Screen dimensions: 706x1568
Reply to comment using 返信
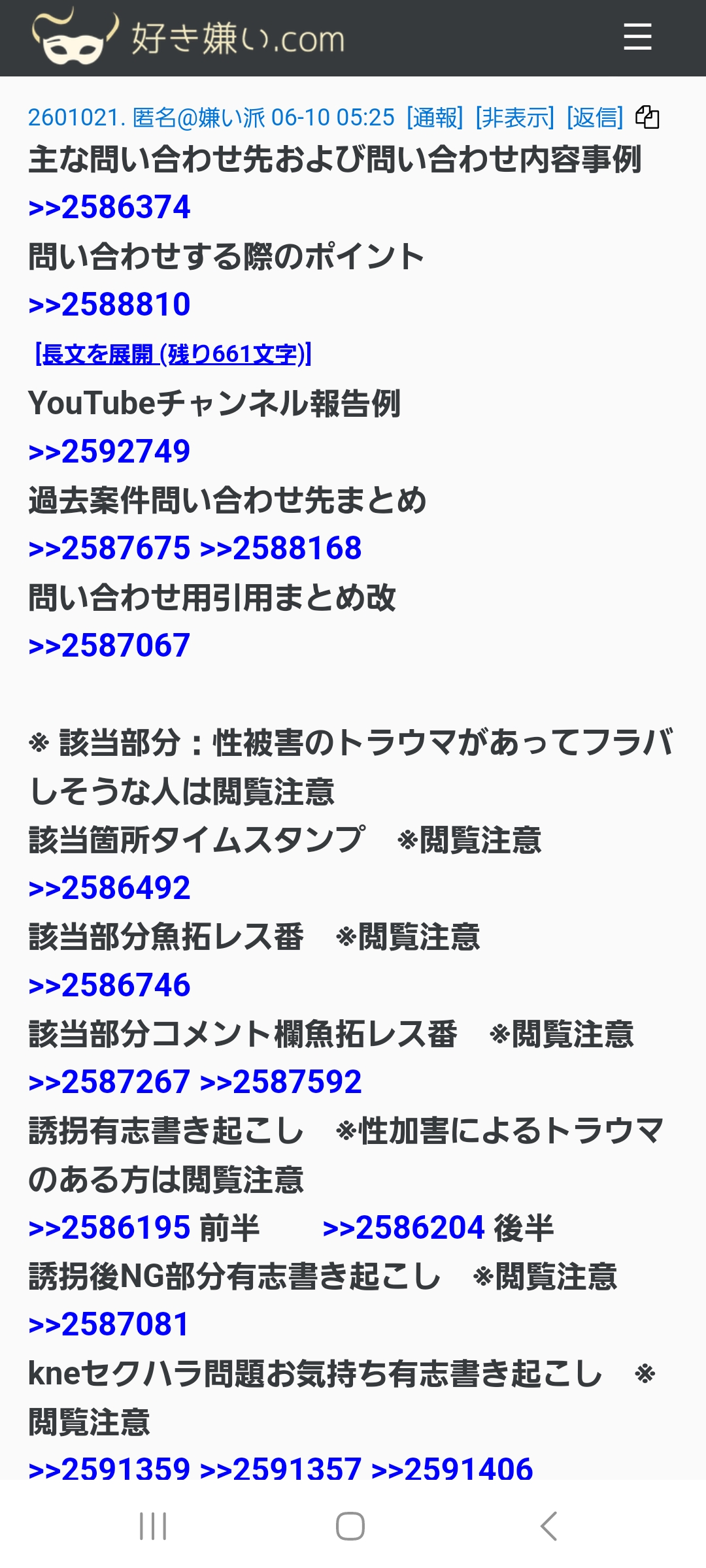click(595, 118)
